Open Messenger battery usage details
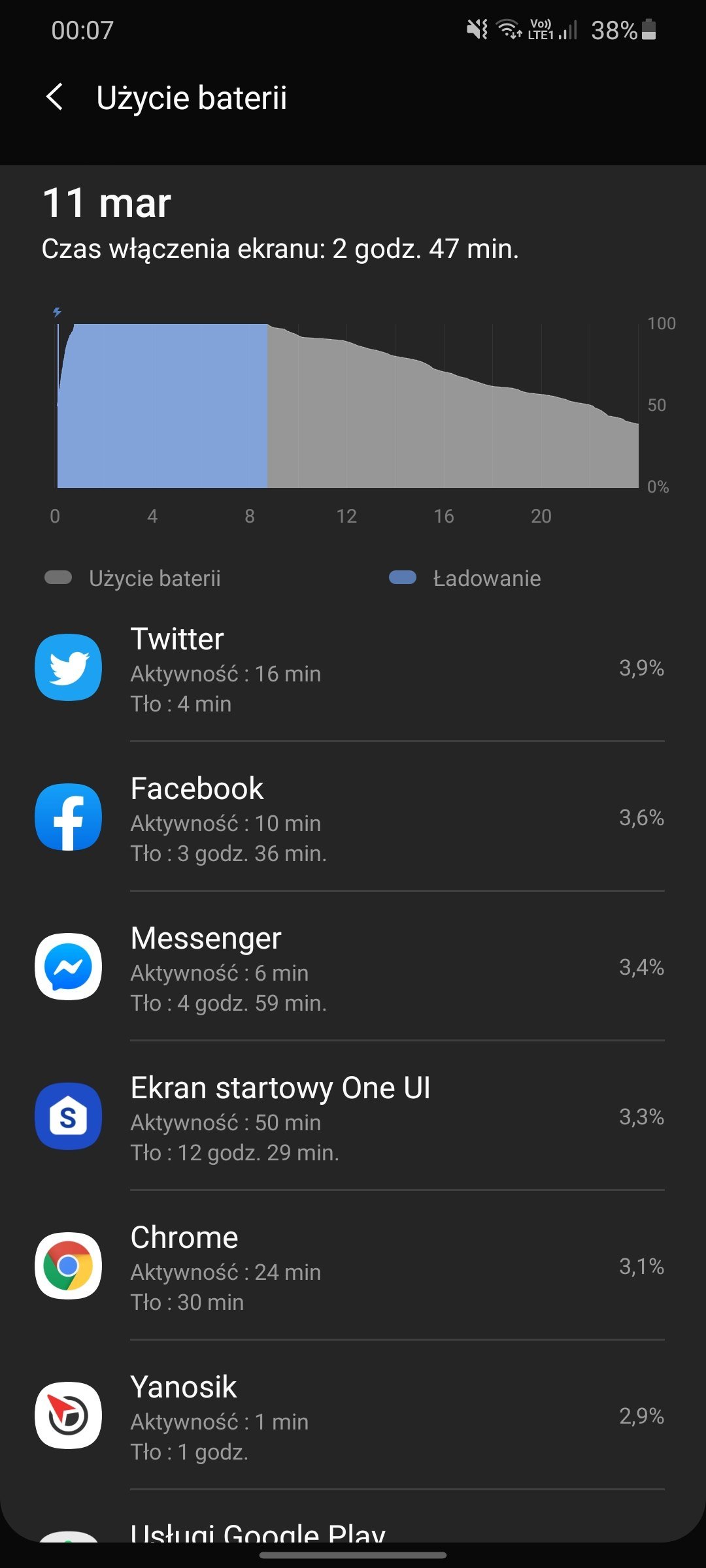Image resolution: width=706 pixels, height=1568 pixels. click(x=353, y=966)
